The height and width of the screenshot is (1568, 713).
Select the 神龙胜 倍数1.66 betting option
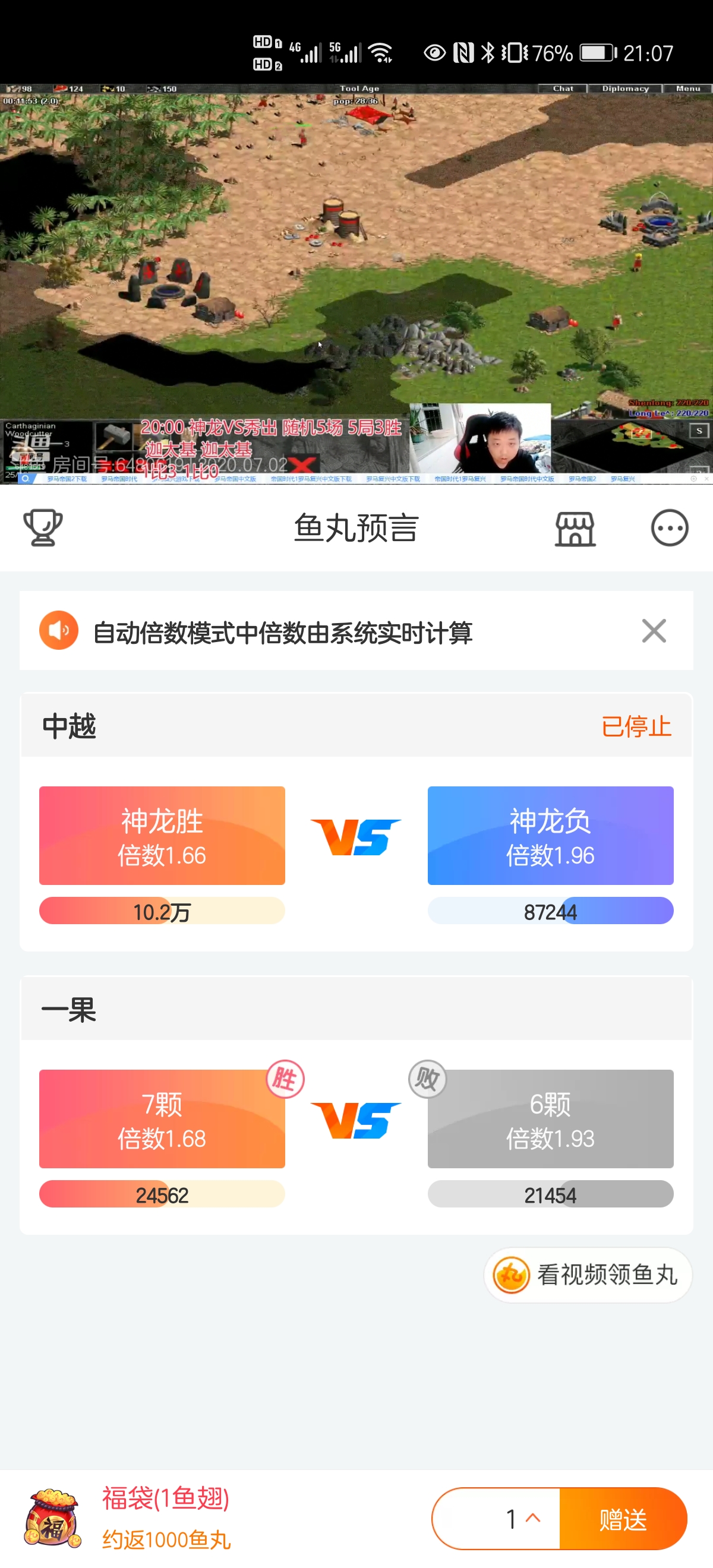tap(162, 836)
